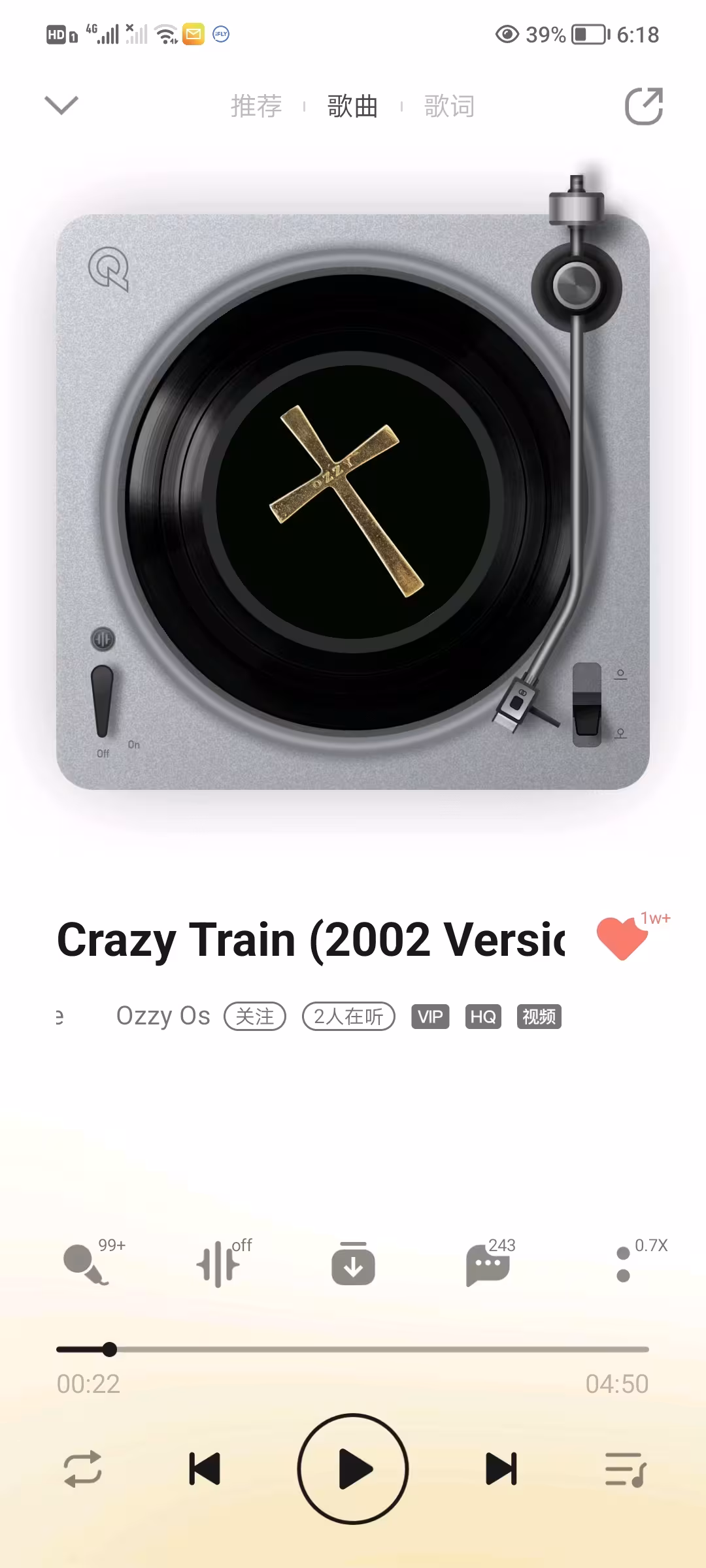Open the 视频 music video

pyautogui.click(x=539, y=1017)
